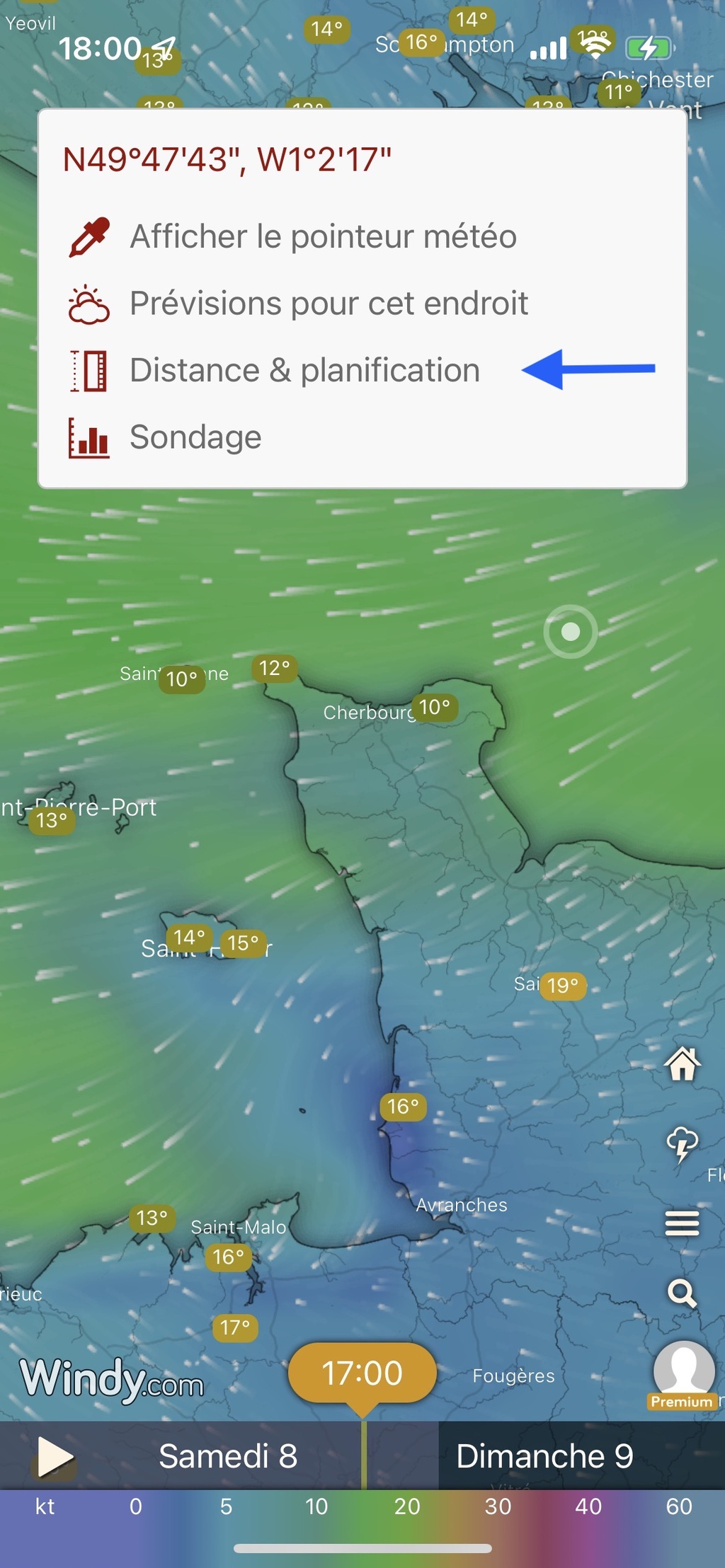This screenshot has width=725, height=1568.
Task: Open the Sondage option
Action: click(x=165, y=437)
